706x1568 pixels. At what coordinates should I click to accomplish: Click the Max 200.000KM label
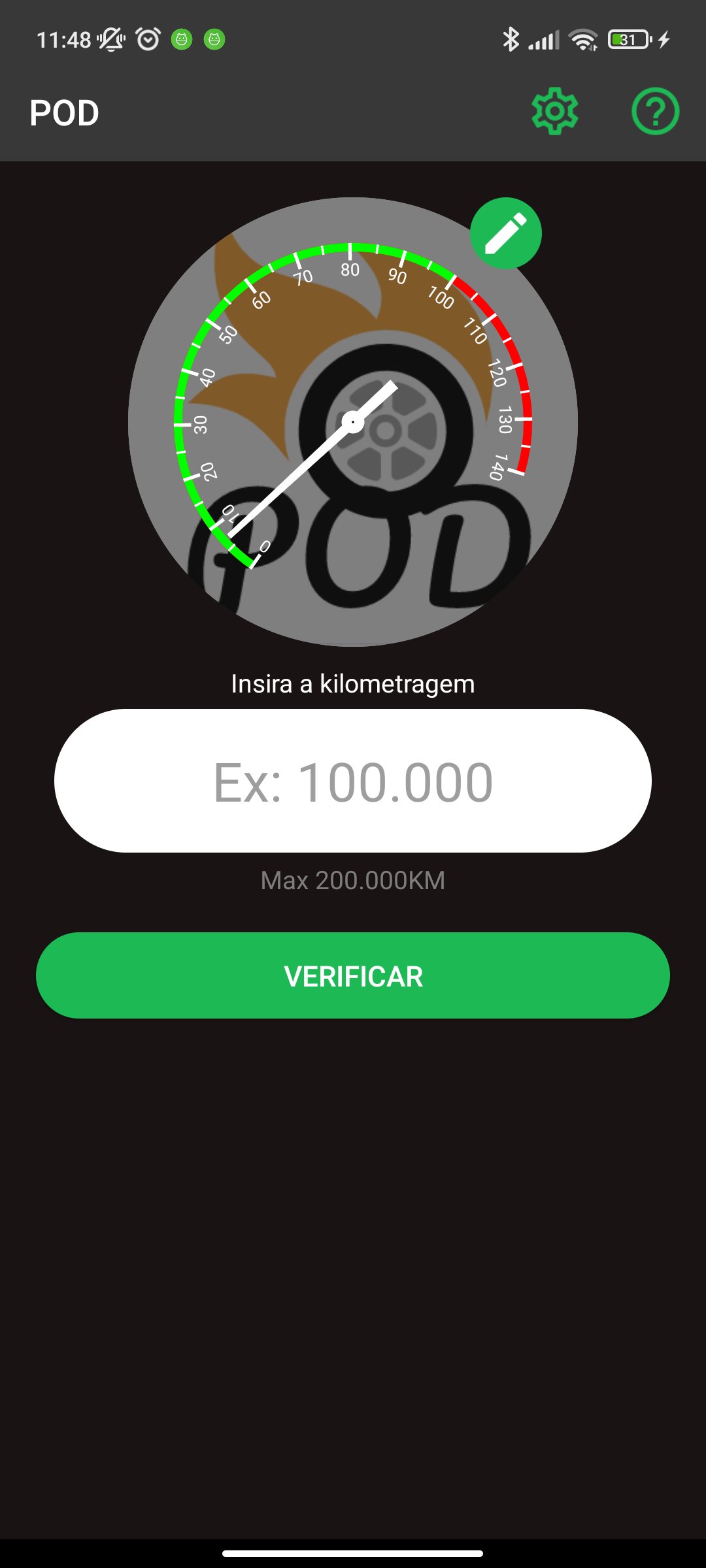[x=352, y=880]
